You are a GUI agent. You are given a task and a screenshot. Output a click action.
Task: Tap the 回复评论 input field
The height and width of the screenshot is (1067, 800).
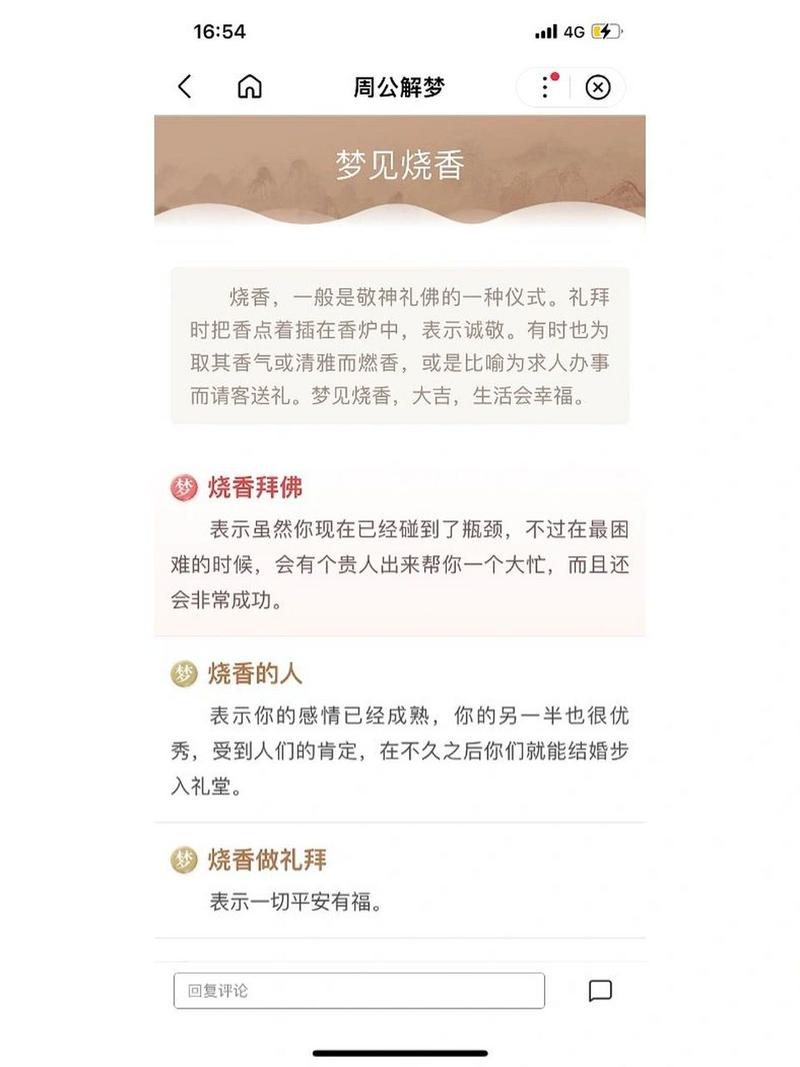(x=359, y=991)
